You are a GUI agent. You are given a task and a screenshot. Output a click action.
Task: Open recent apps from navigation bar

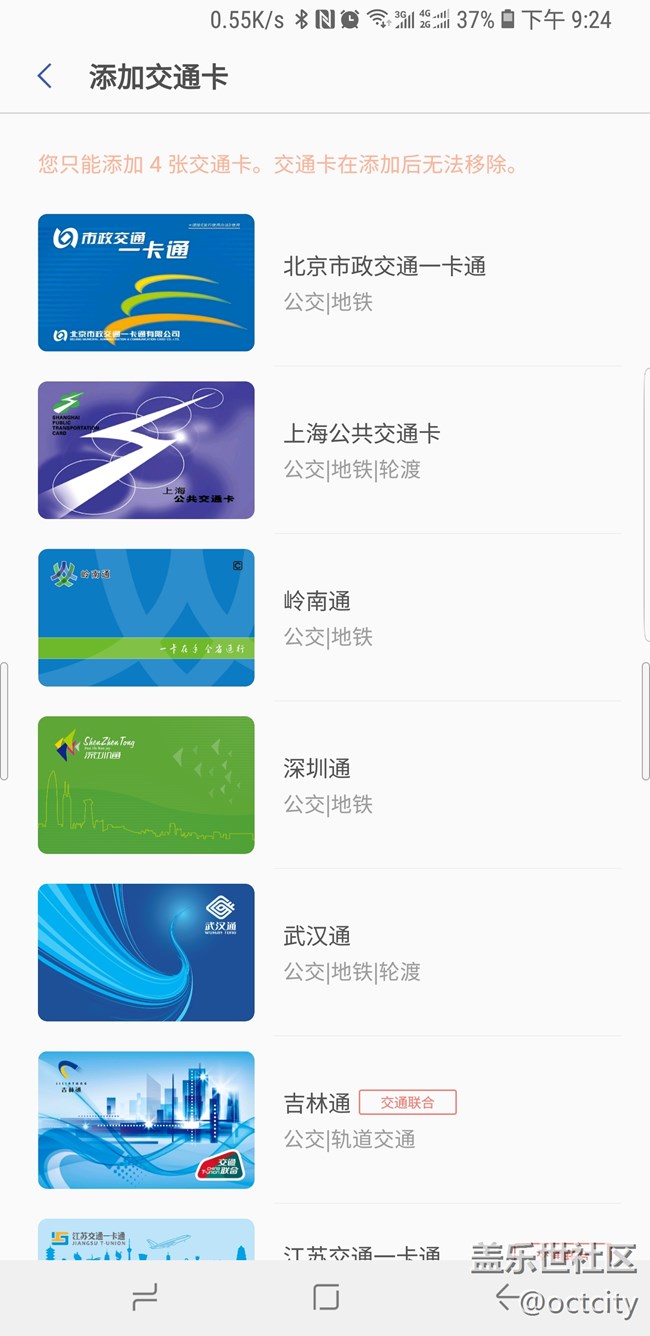[x=145, y=1298]
